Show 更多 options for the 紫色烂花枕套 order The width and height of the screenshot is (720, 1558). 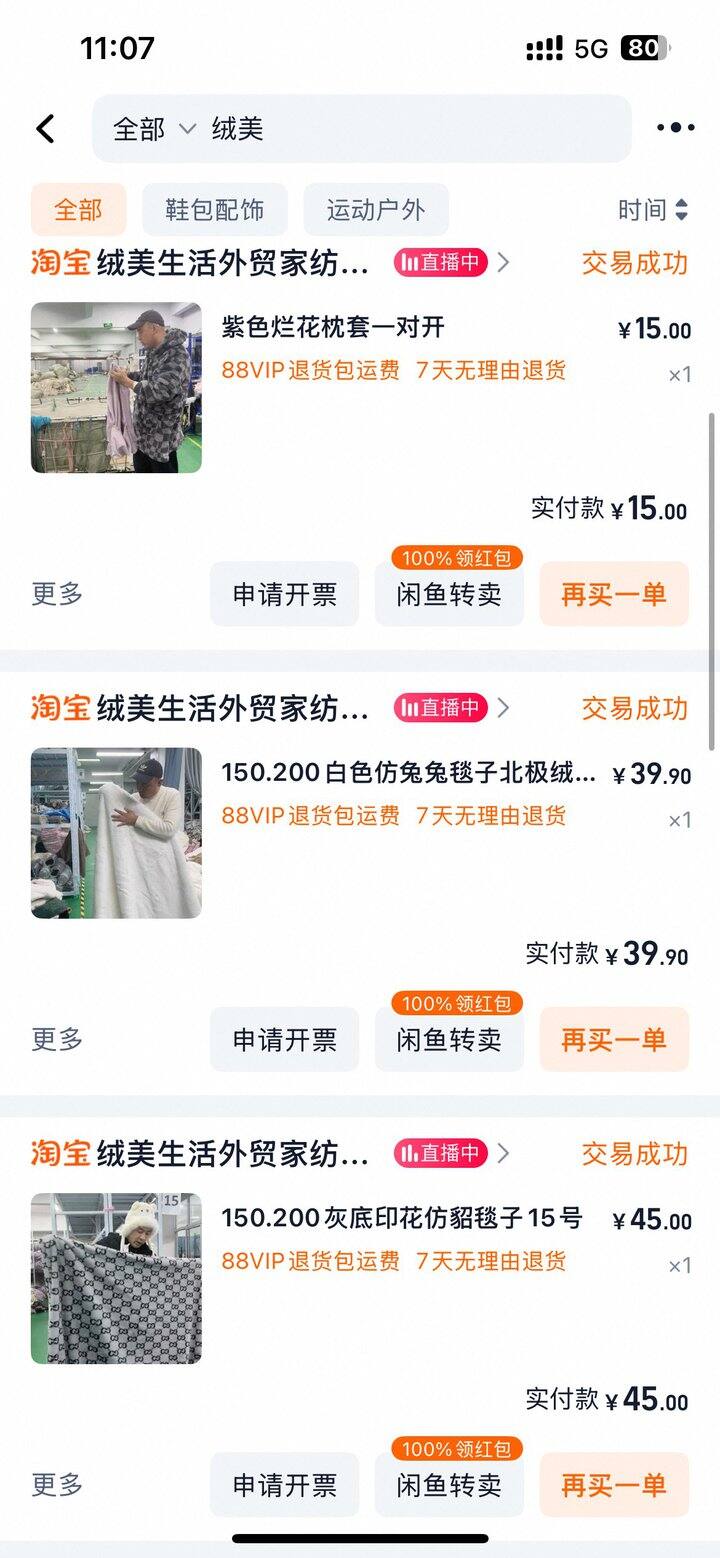point(57,594)
